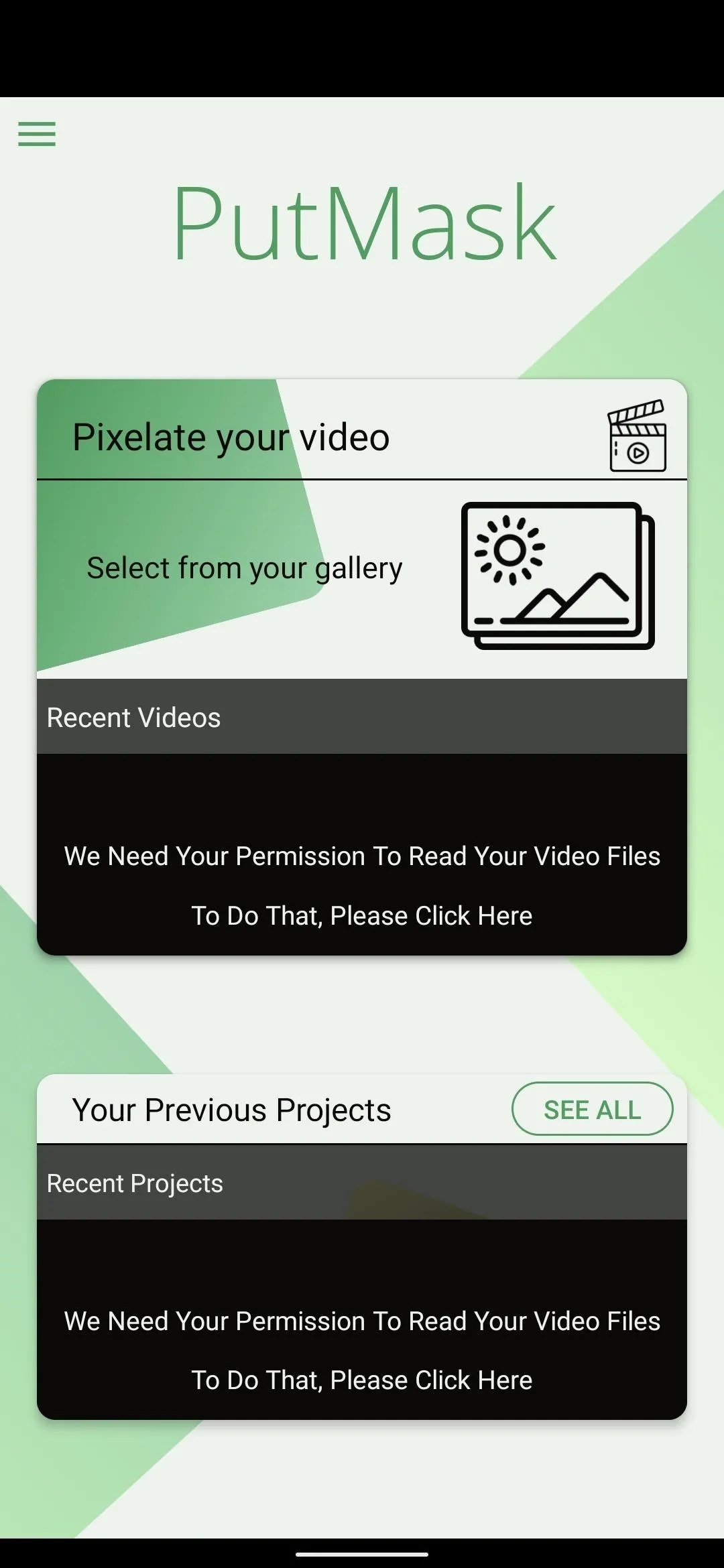Grant permission under Recent Videos

coord(362,886)
